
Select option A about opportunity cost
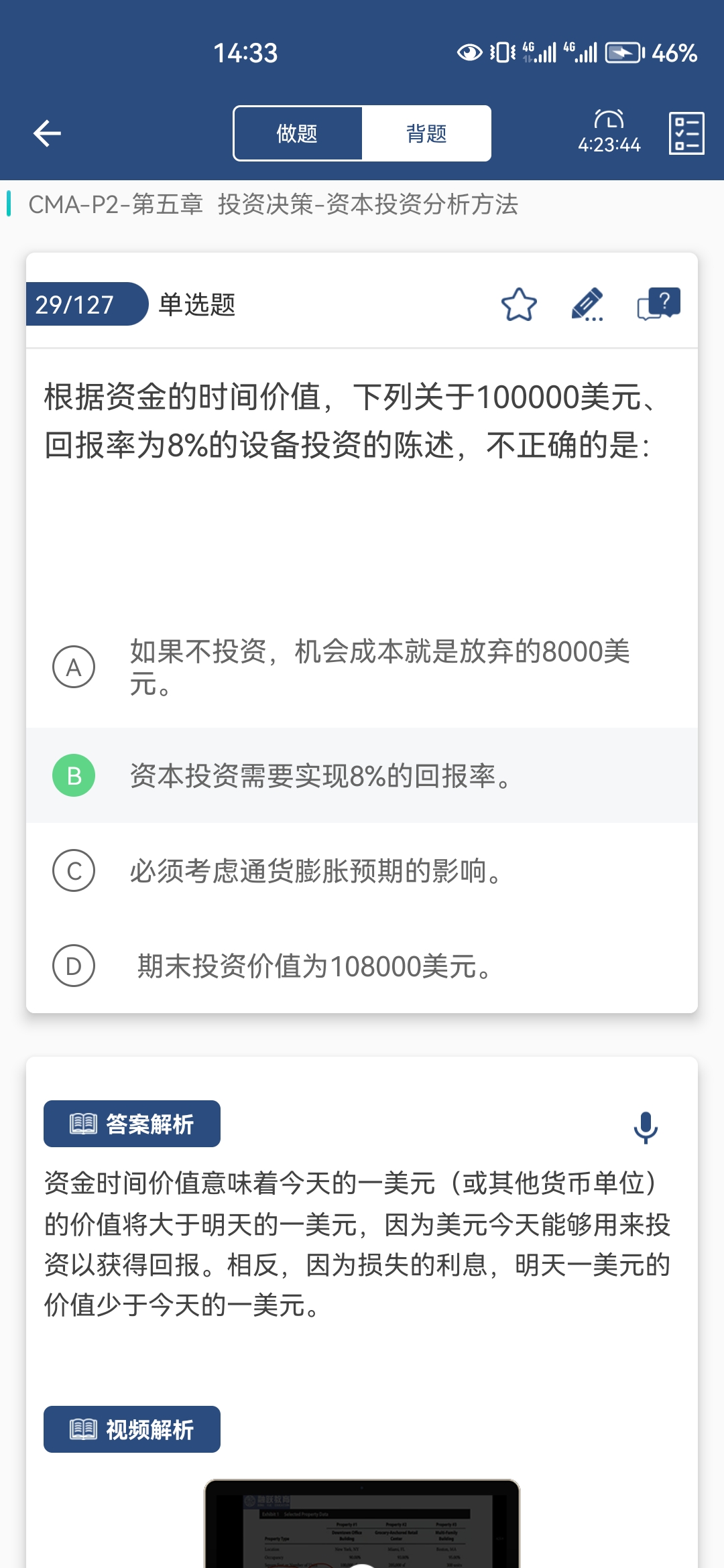click(x=362, y=667)
